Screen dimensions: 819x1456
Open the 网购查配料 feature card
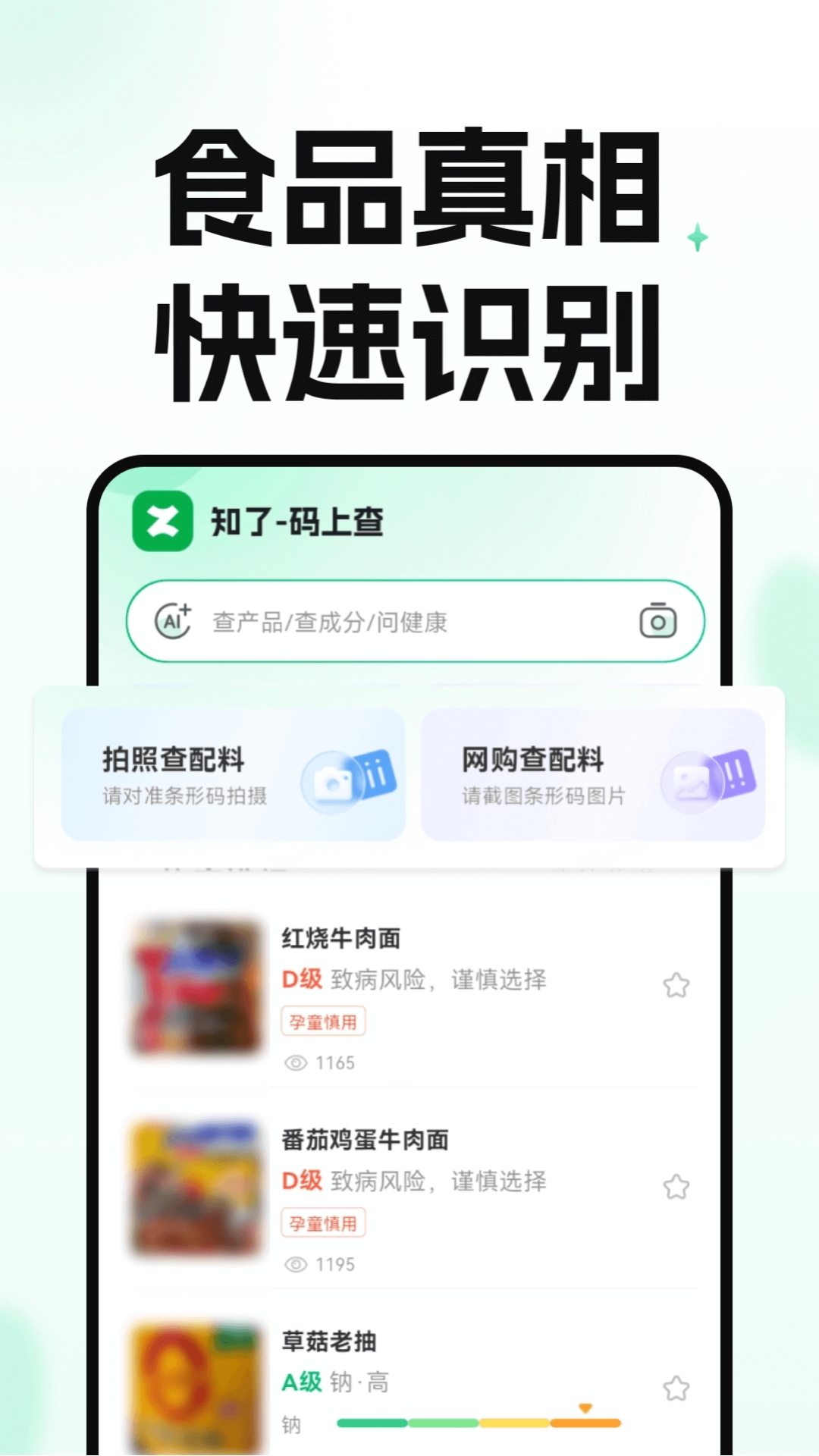coord(594,772)
